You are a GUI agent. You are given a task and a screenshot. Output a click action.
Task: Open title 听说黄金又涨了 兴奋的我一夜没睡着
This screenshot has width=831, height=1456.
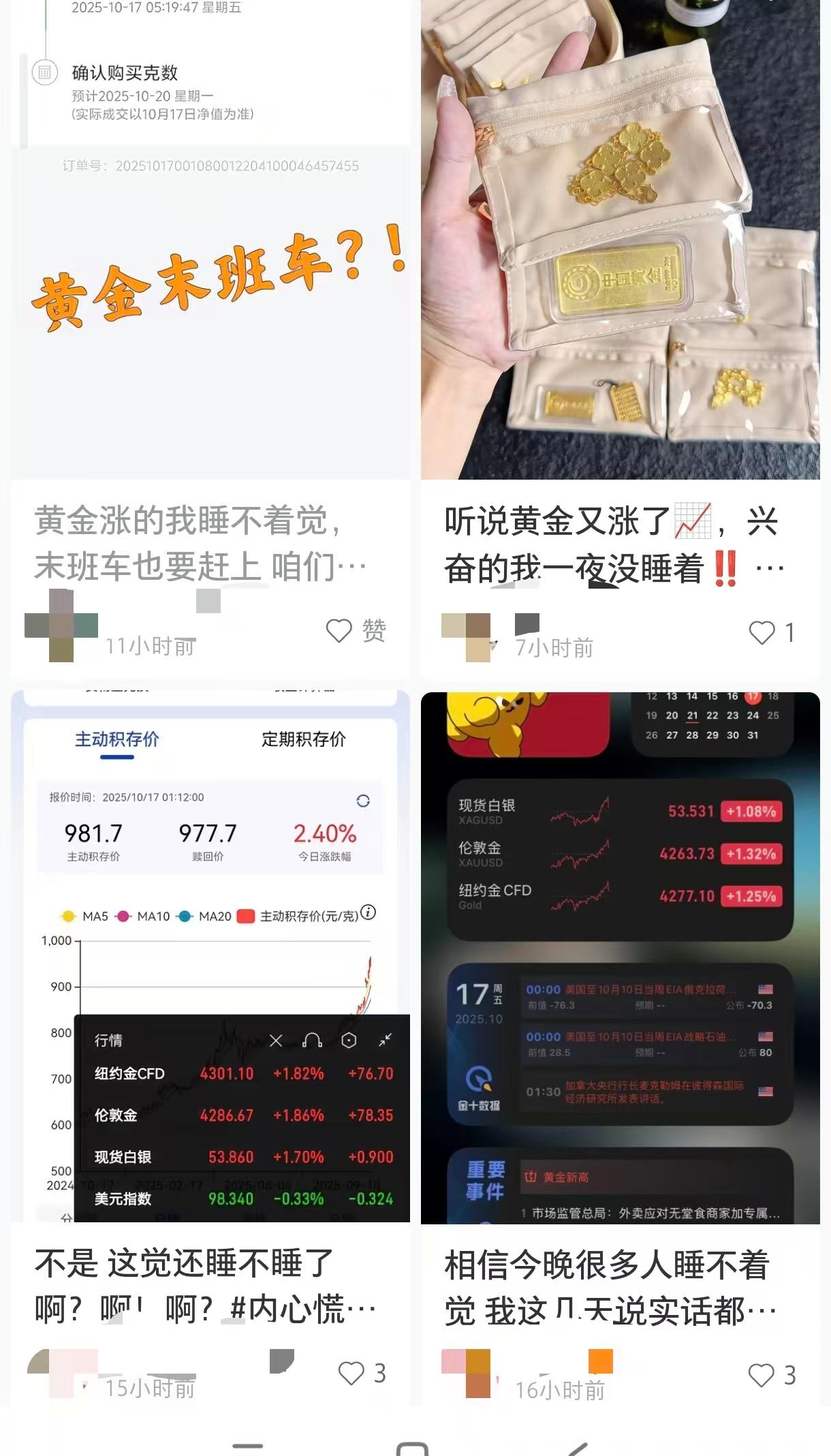point(613,545)
